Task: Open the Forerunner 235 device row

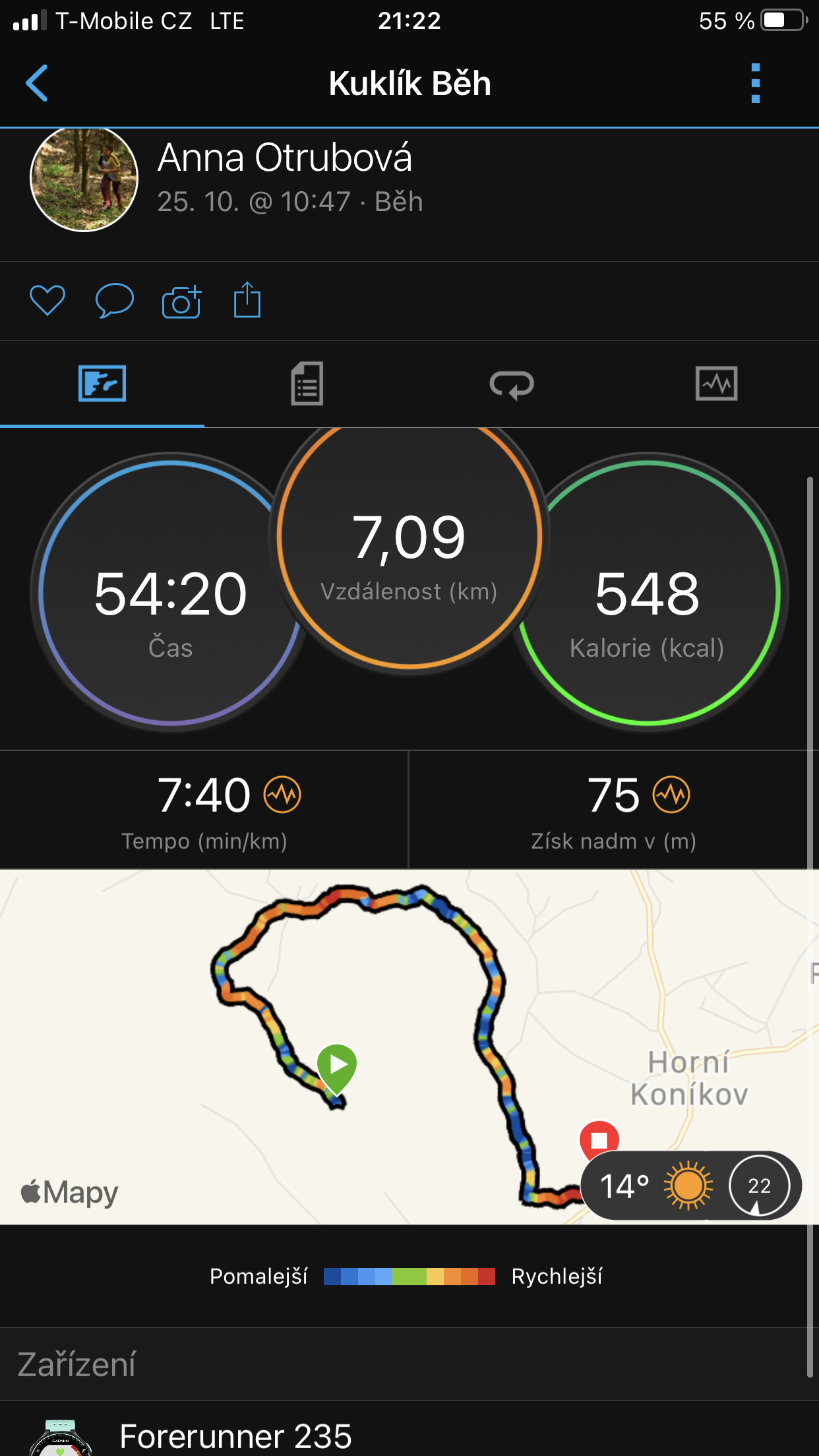Action: tap(409, 1429)
